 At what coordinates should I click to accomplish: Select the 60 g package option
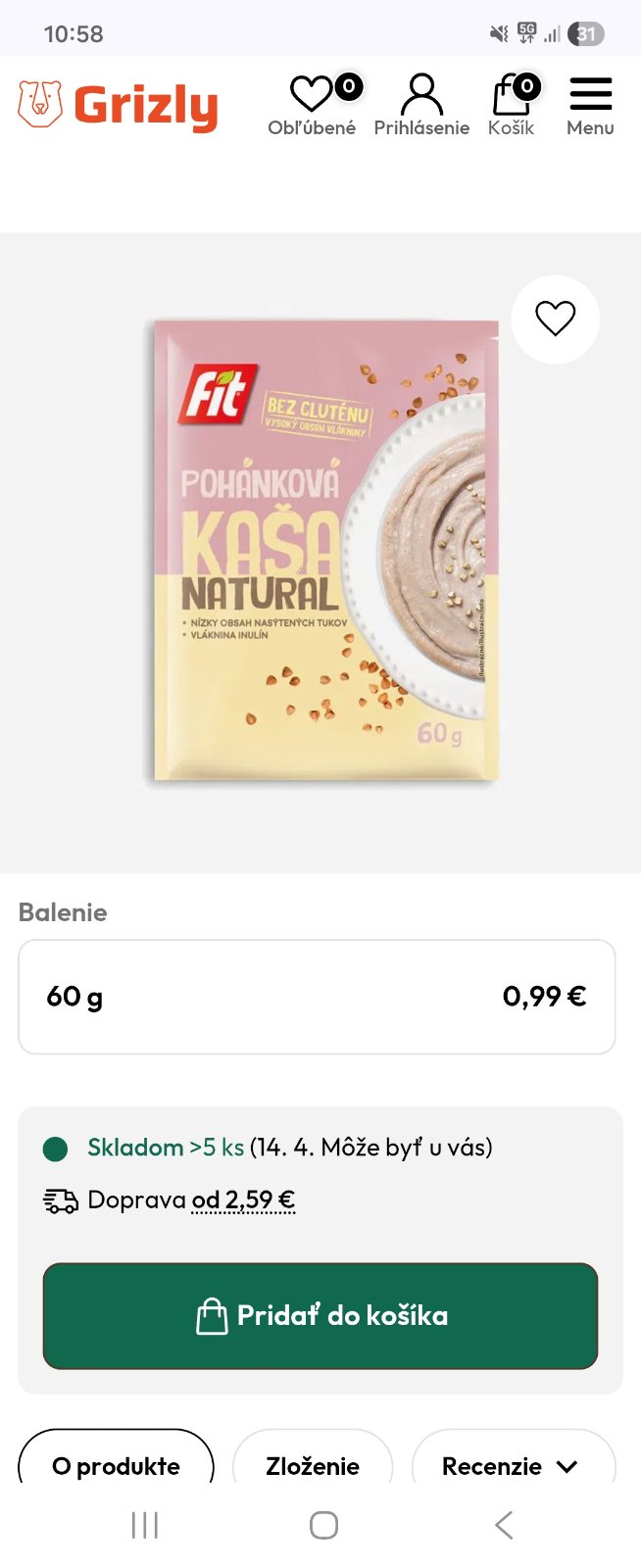pyautogui.click(x=317, y=997)
